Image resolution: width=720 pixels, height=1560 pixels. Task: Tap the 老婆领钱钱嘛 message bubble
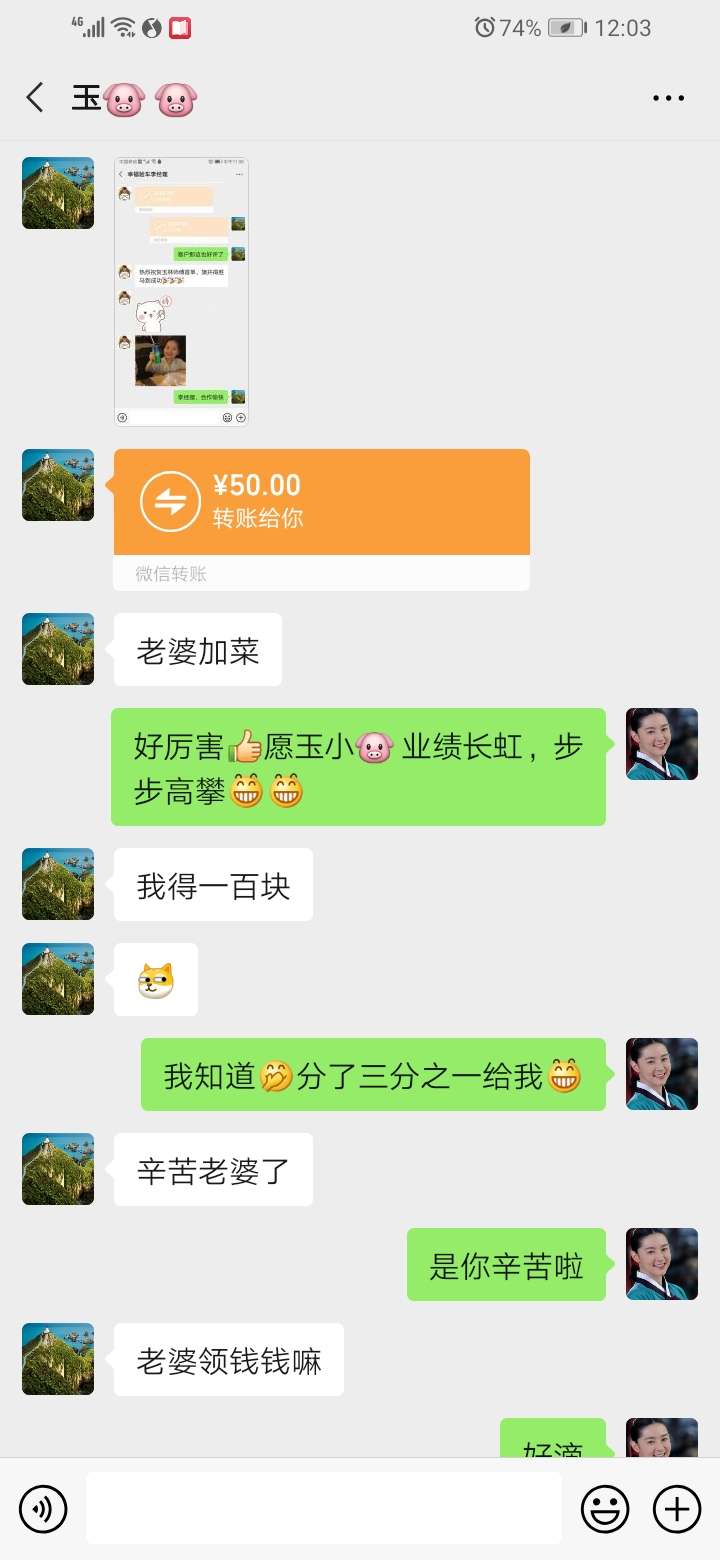pyautogui.click(x=228, y=1358)
